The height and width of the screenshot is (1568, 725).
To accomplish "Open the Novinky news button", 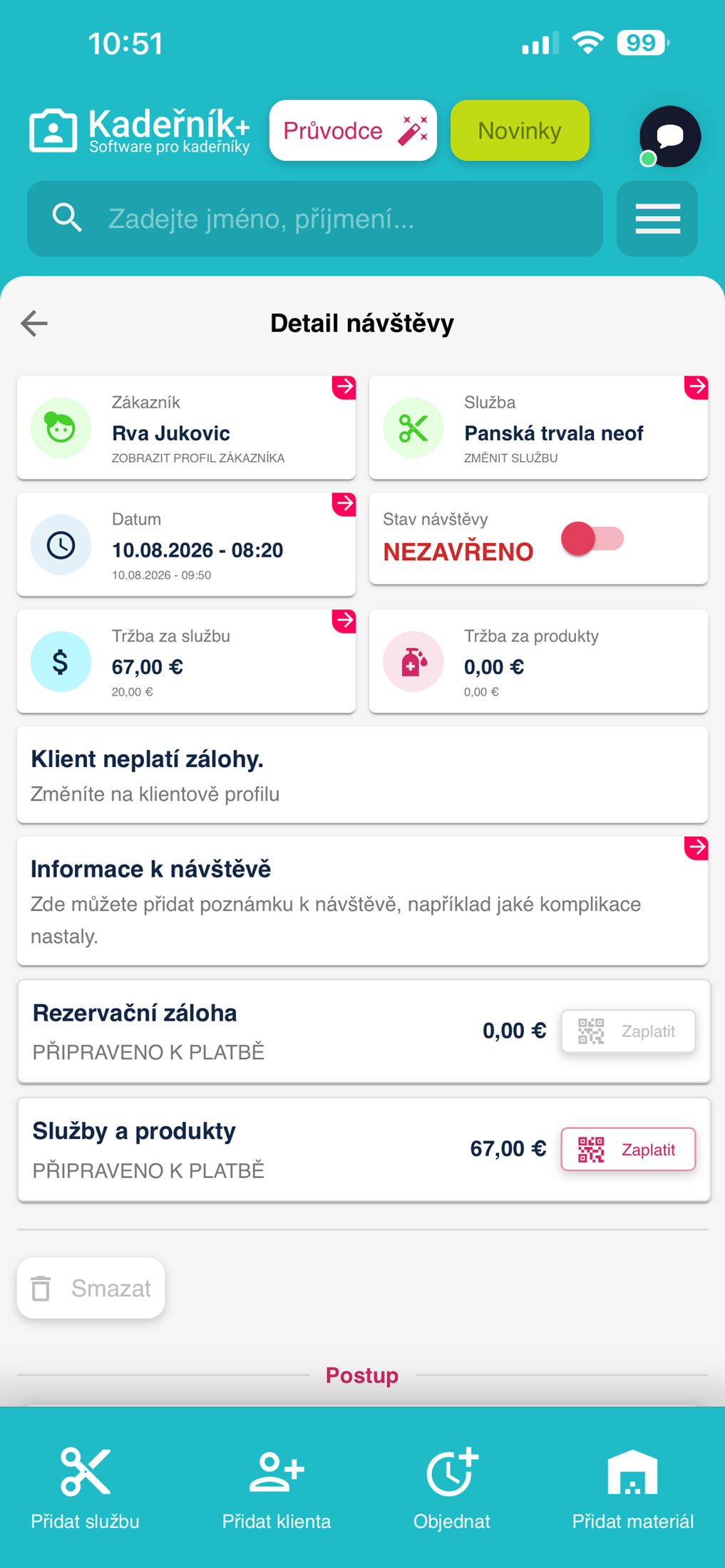I will point(520,130).
